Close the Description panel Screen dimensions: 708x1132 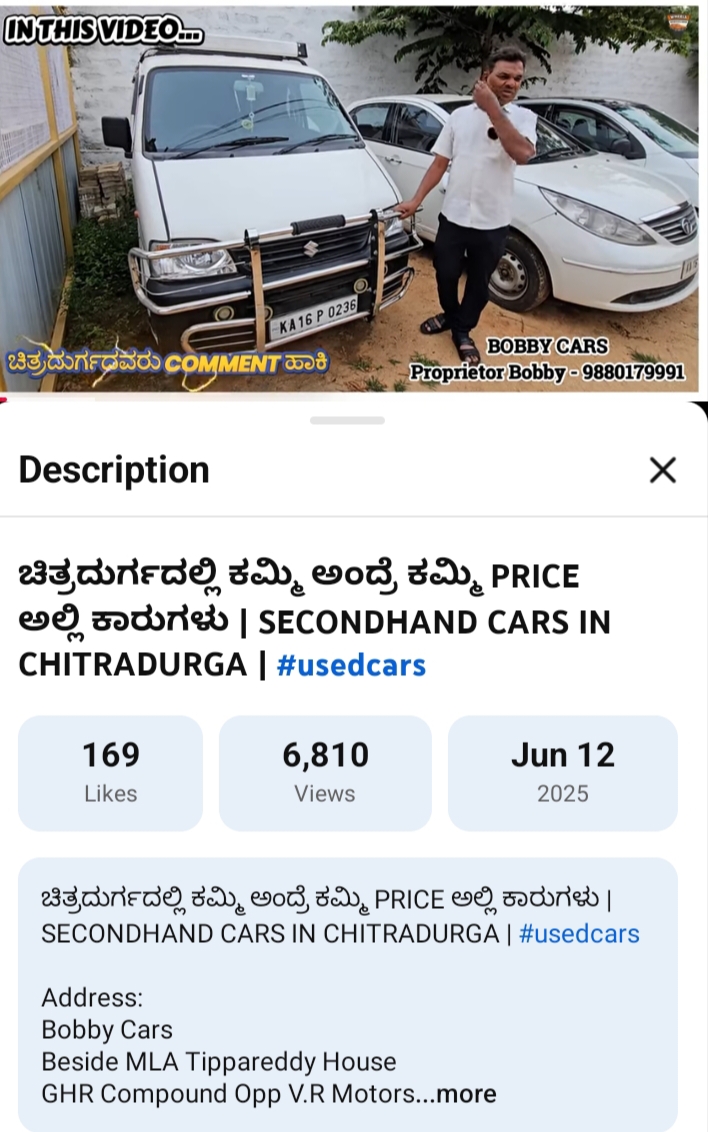(x=662, y=470)
